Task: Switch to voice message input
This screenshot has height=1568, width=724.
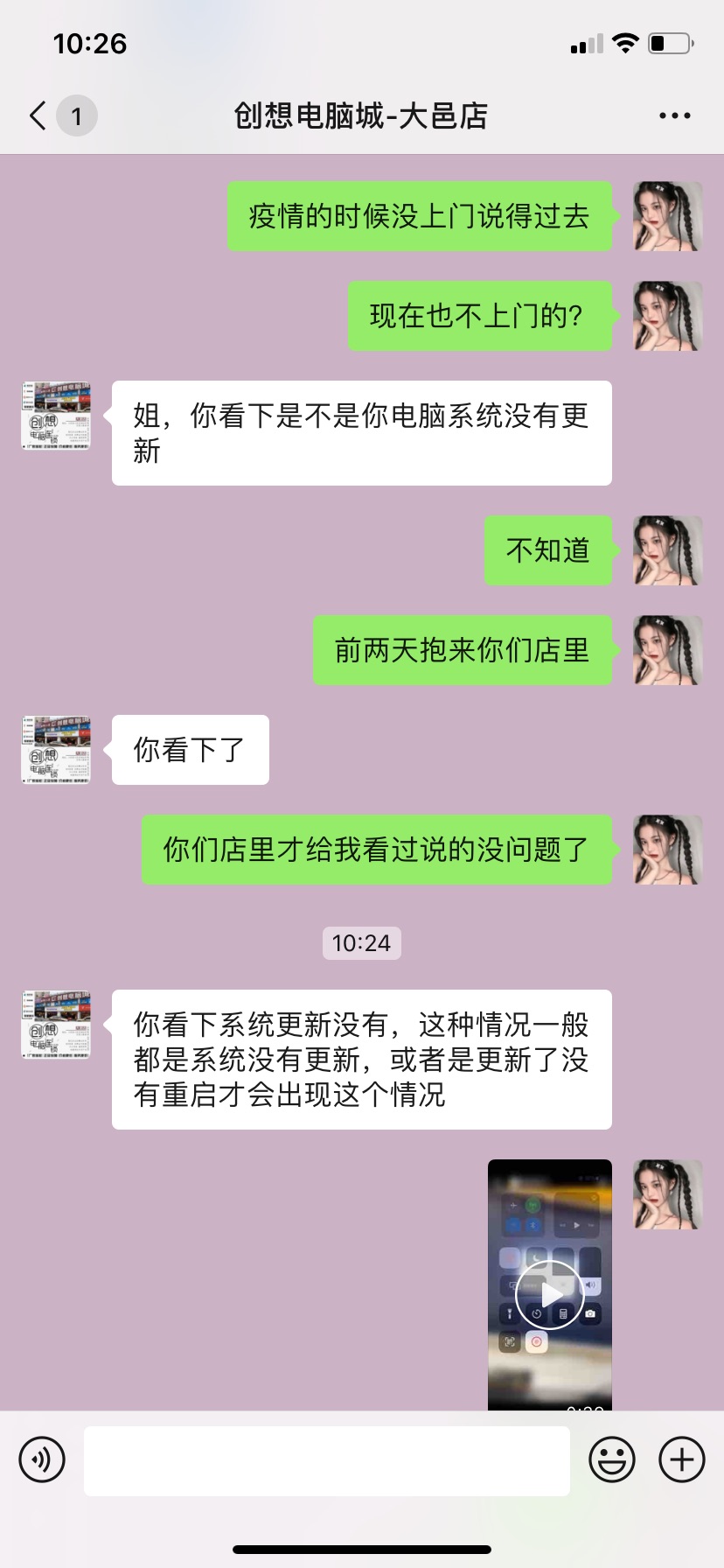Action: (x=42, y=1459)
